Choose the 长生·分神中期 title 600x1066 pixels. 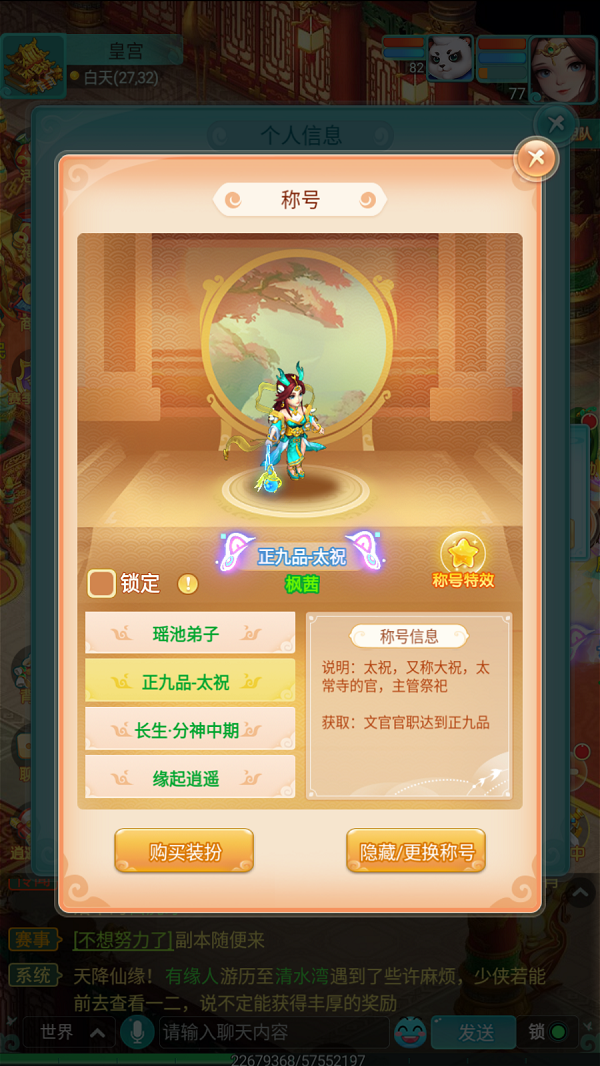(190, 730)
